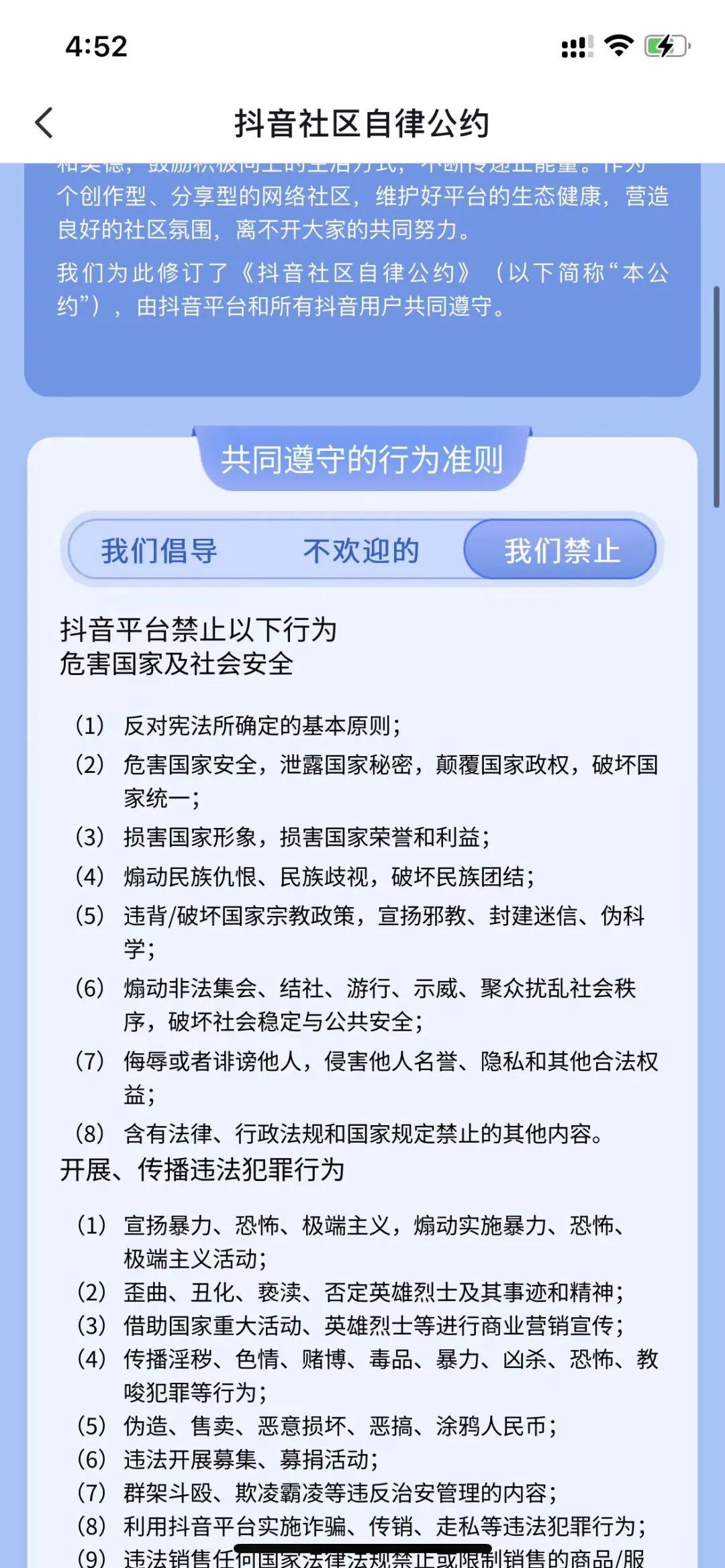
Task: Click the battery charging indicator
Action: point(663,46)
